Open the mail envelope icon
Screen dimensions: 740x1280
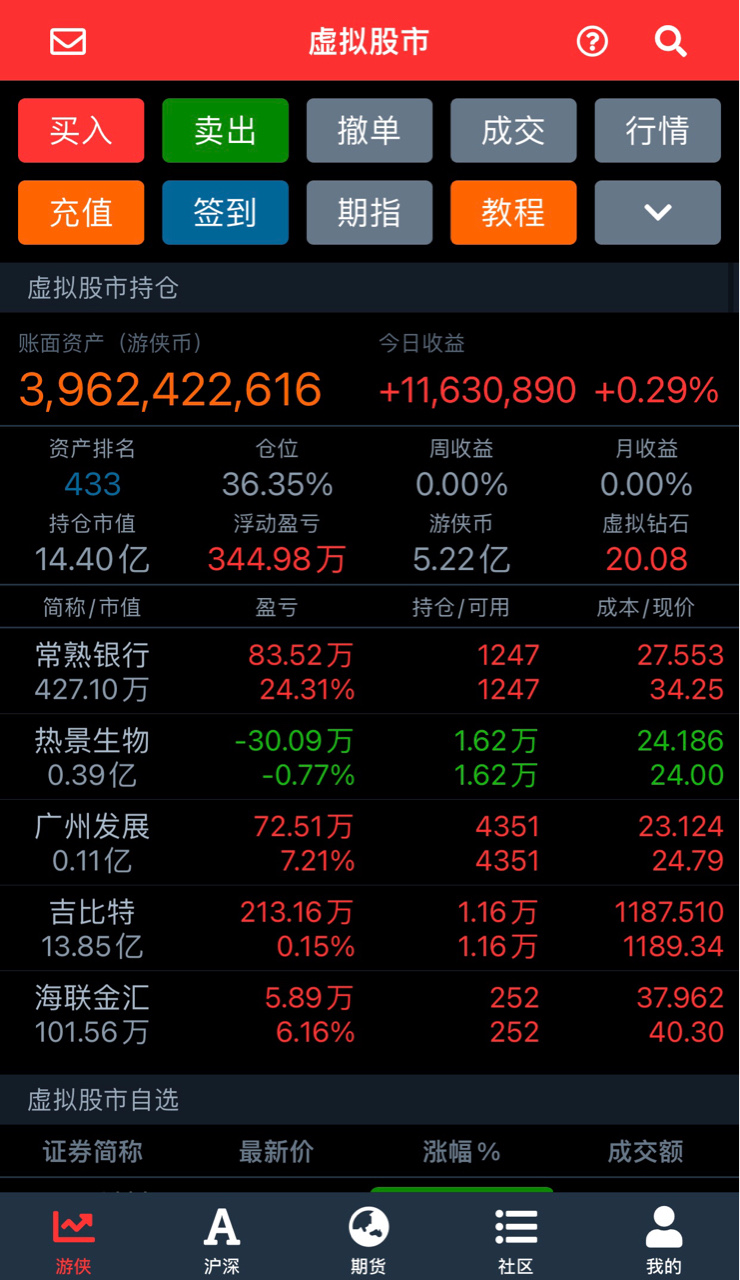68,41
